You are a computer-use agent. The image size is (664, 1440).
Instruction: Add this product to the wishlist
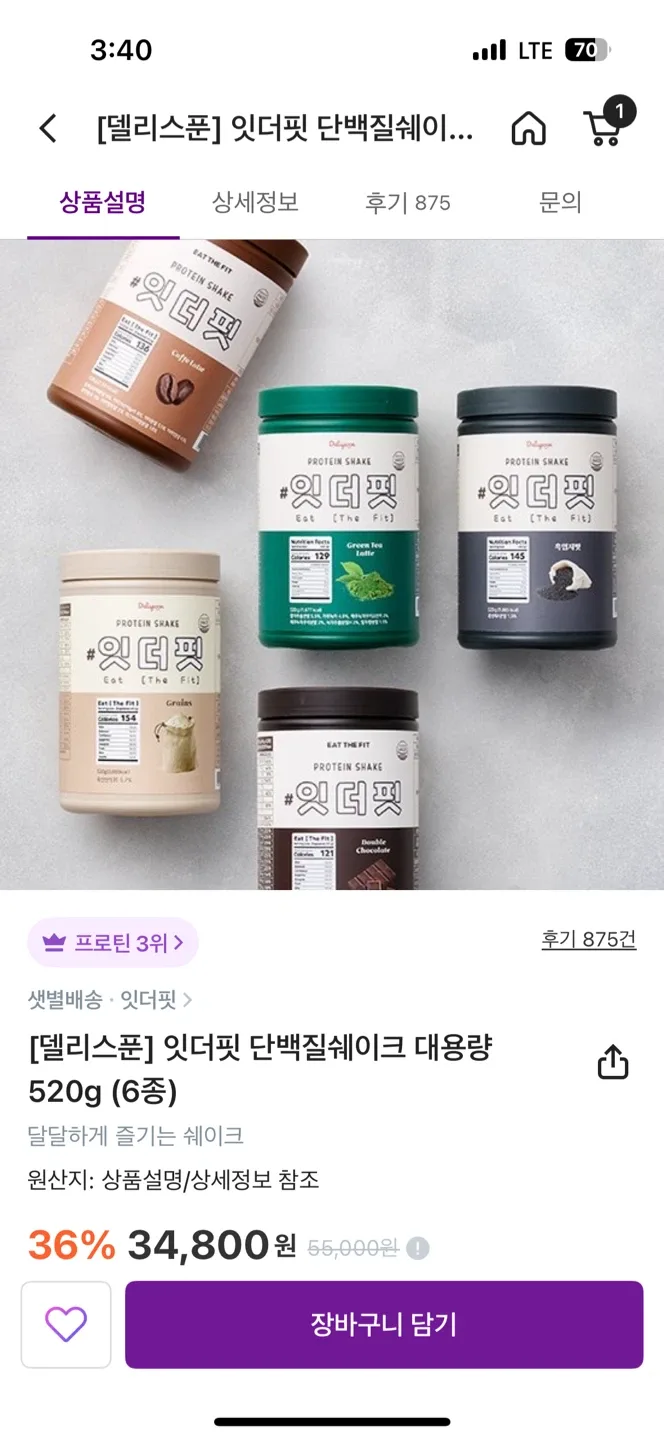66,1325
